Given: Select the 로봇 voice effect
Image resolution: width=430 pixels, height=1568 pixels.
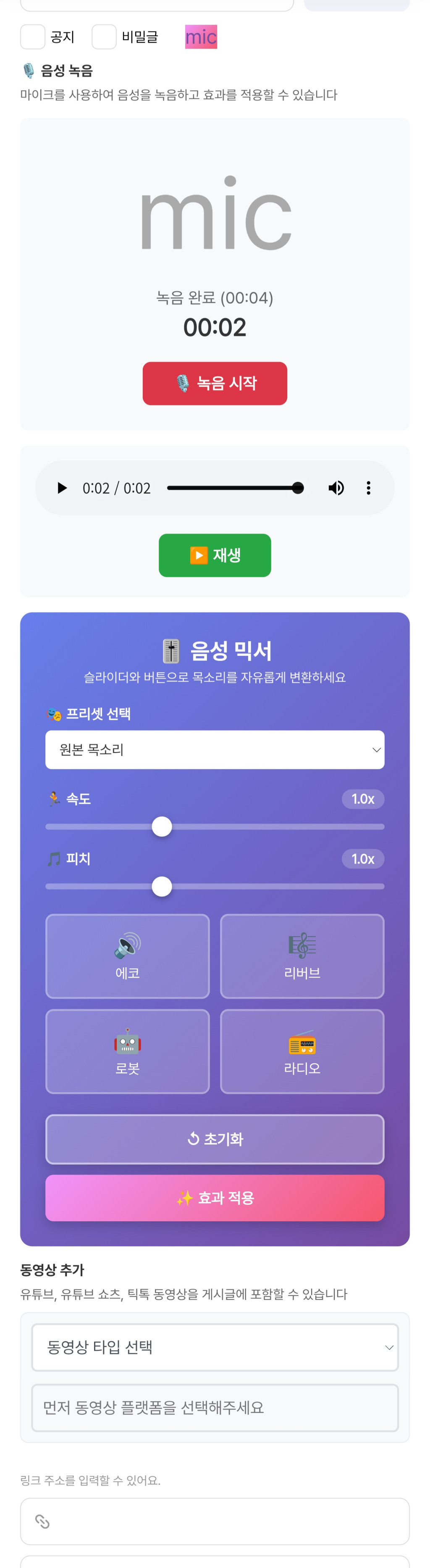Looking at the screenshot, I should click(x=128, y=1051).
